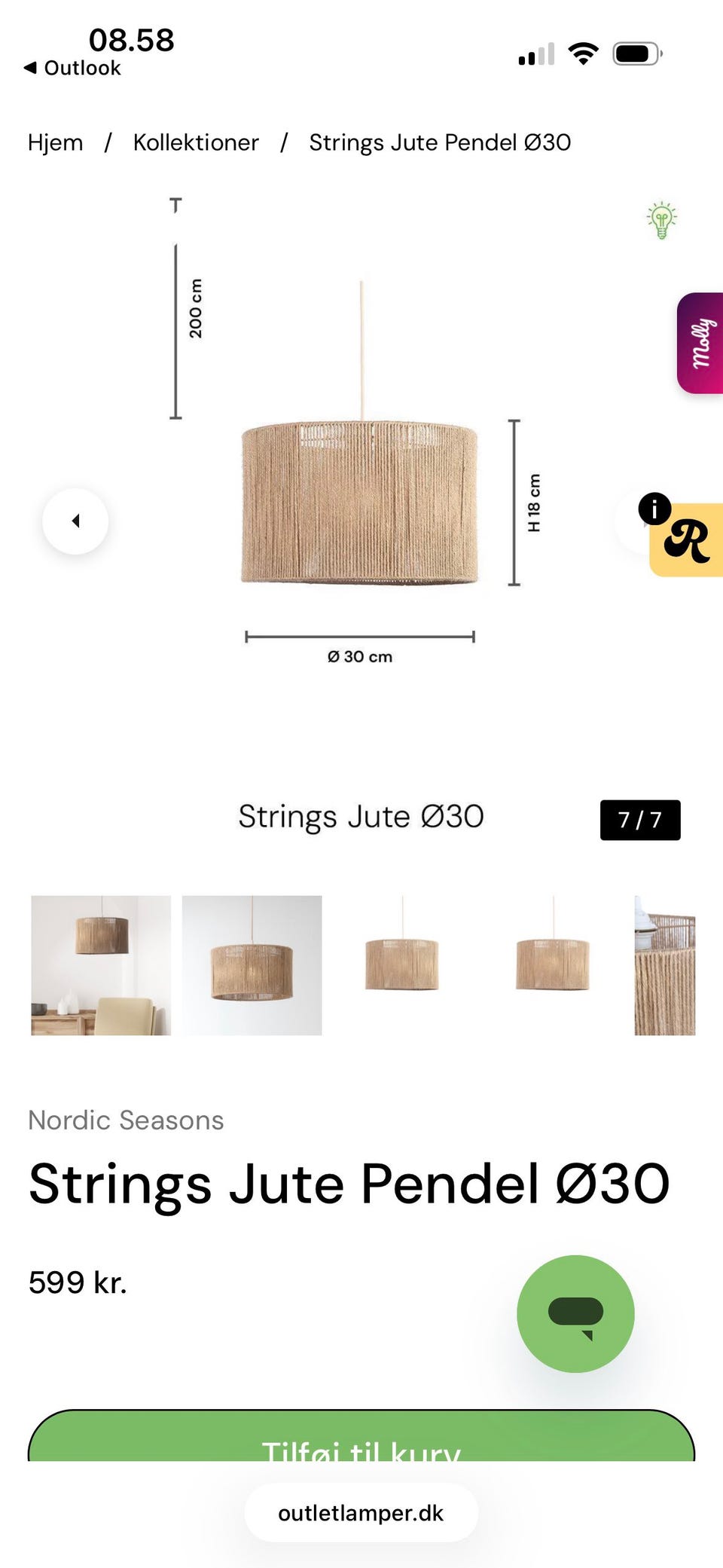Select the first thumbnail with room interior

(101, 965)
